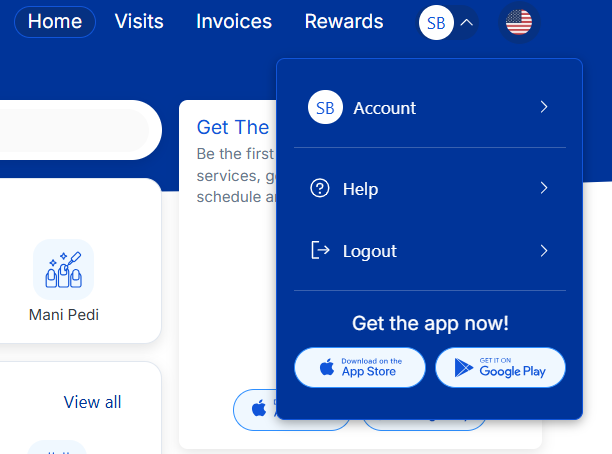Open the Rewards tab

point(343,22)
